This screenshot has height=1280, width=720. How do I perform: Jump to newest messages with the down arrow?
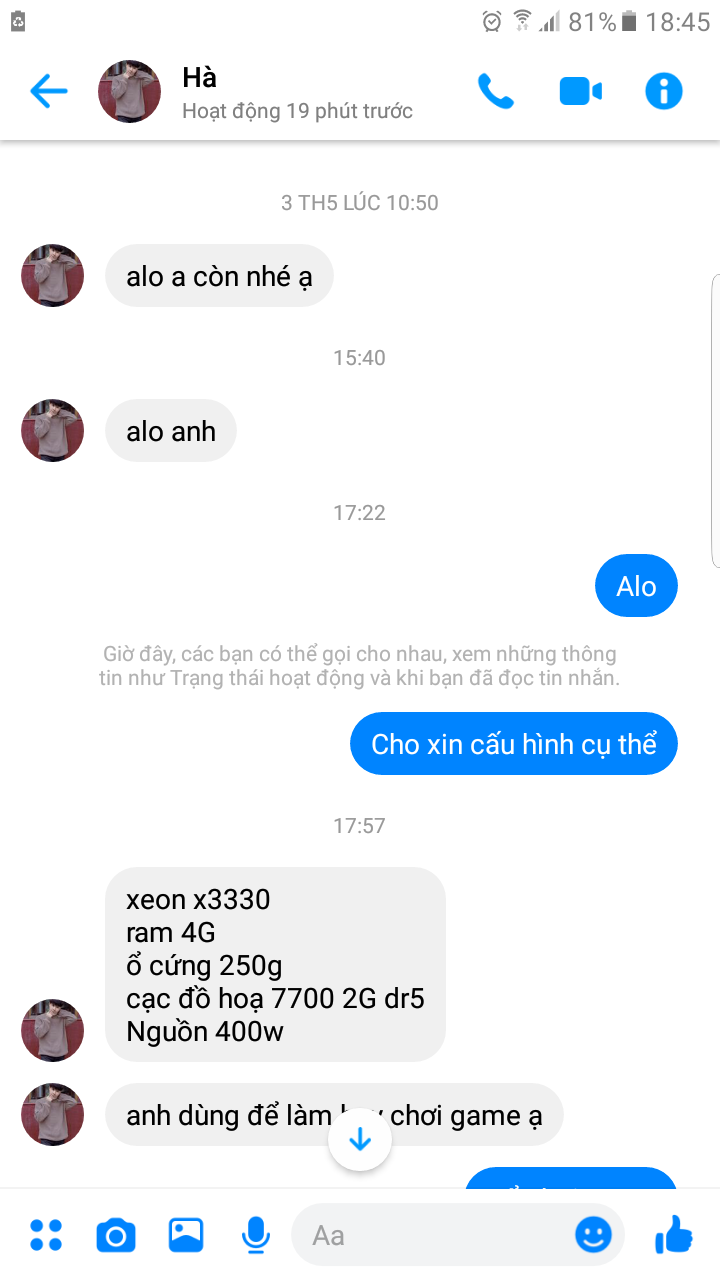360,1138
